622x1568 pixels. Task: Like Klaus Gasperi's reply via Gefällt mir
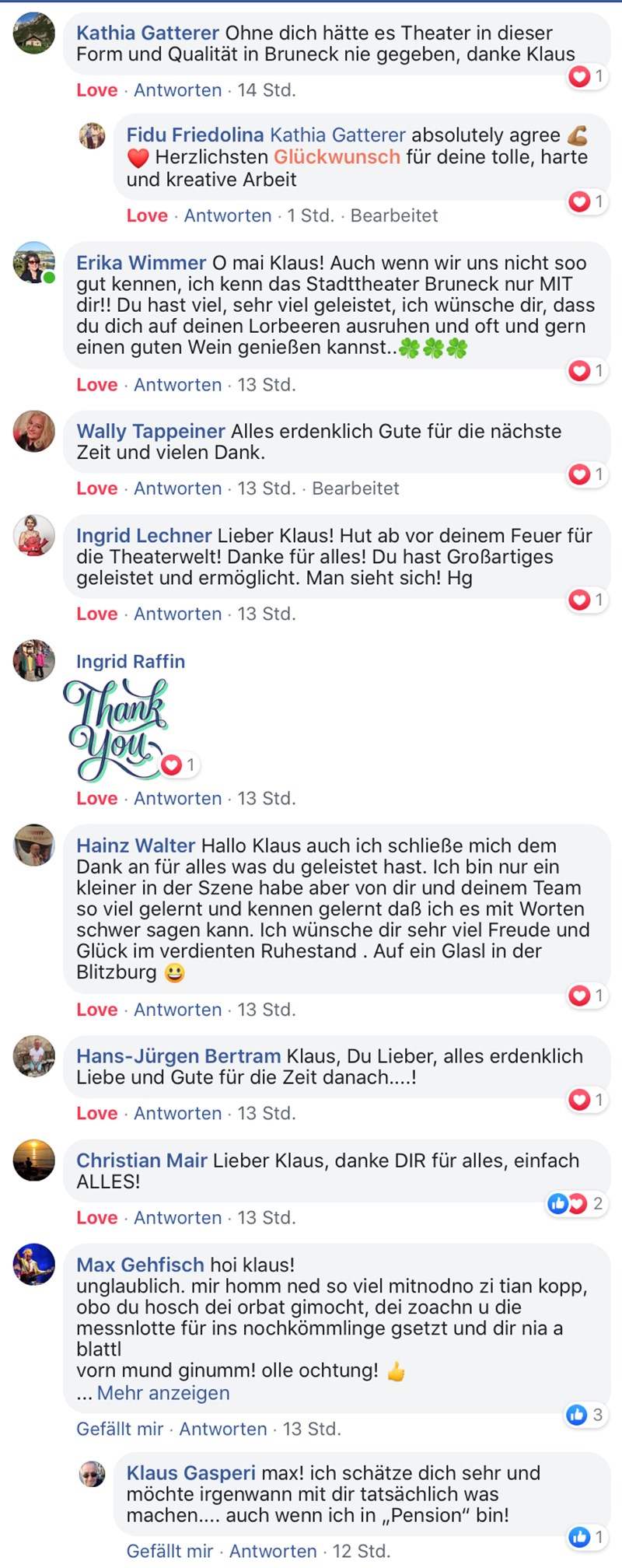(169, 1551)
